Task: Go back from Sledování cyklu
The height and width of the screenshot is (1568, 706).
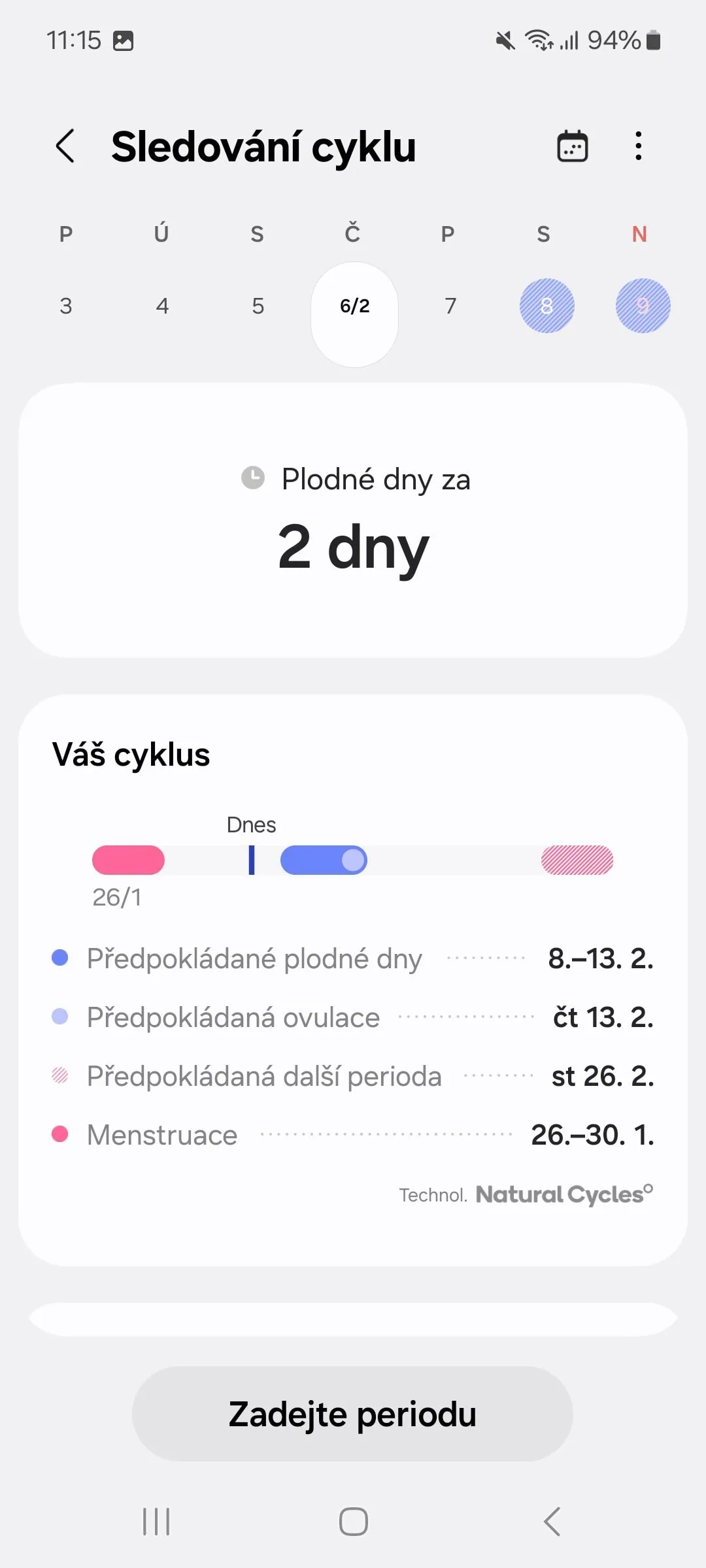Action: click(x=65, y=146)
